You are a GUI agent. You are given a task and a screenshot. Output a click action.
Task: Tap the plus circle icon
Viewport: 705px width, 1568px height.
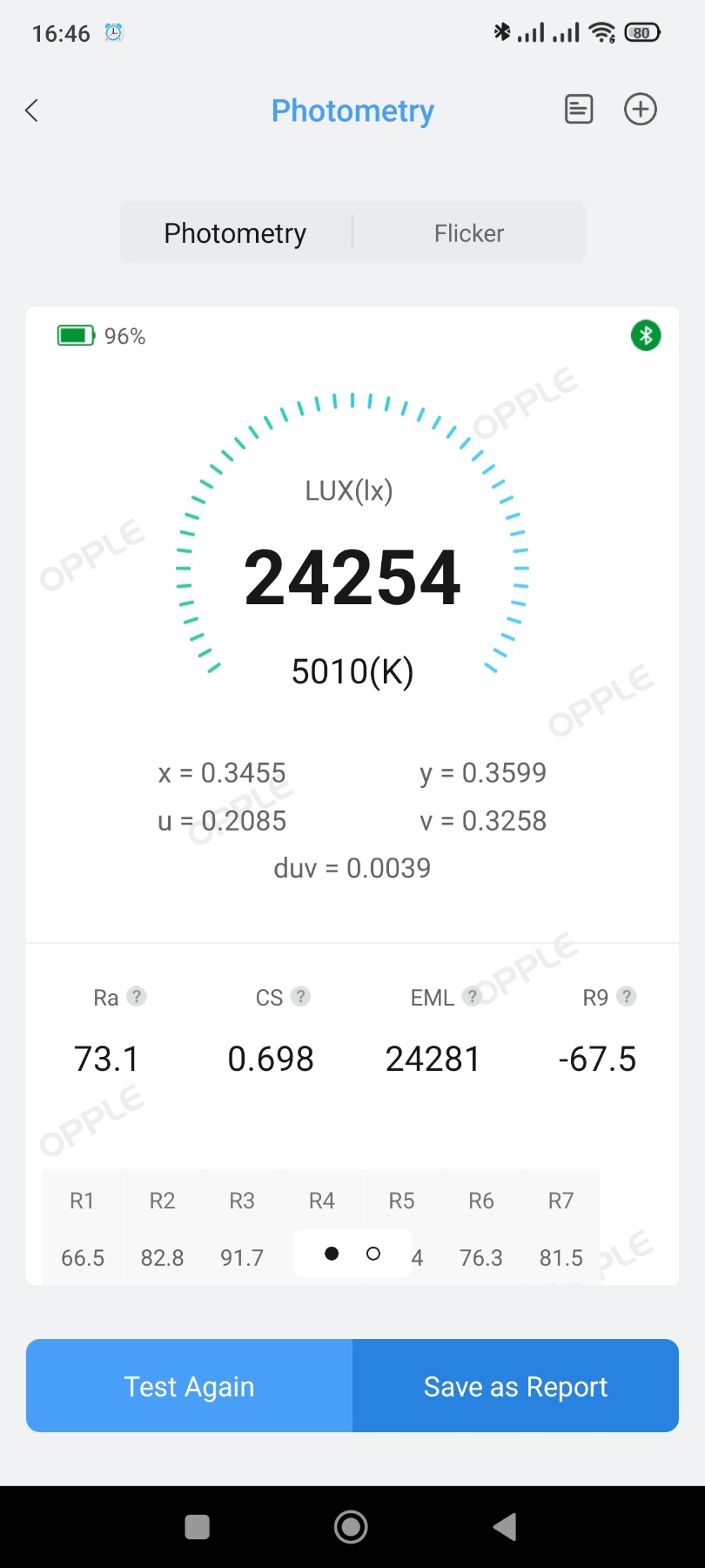coord(641,110)
